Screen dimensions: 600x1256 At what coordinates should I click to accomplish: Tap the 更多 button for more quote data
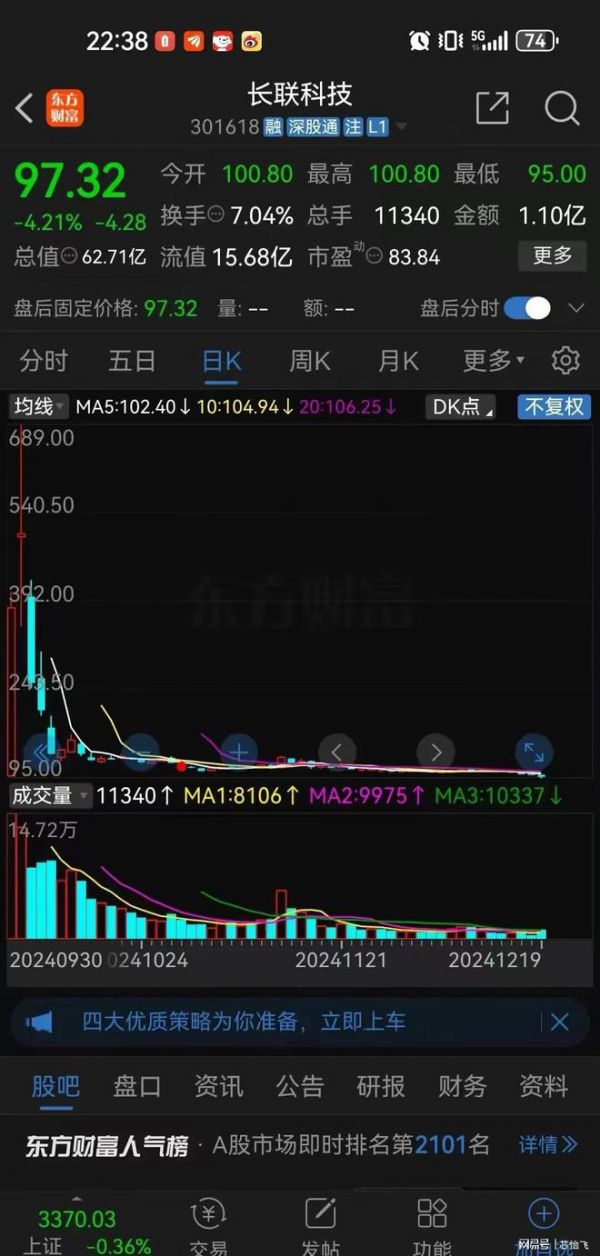pyautogui.click(x=552, y=256)
